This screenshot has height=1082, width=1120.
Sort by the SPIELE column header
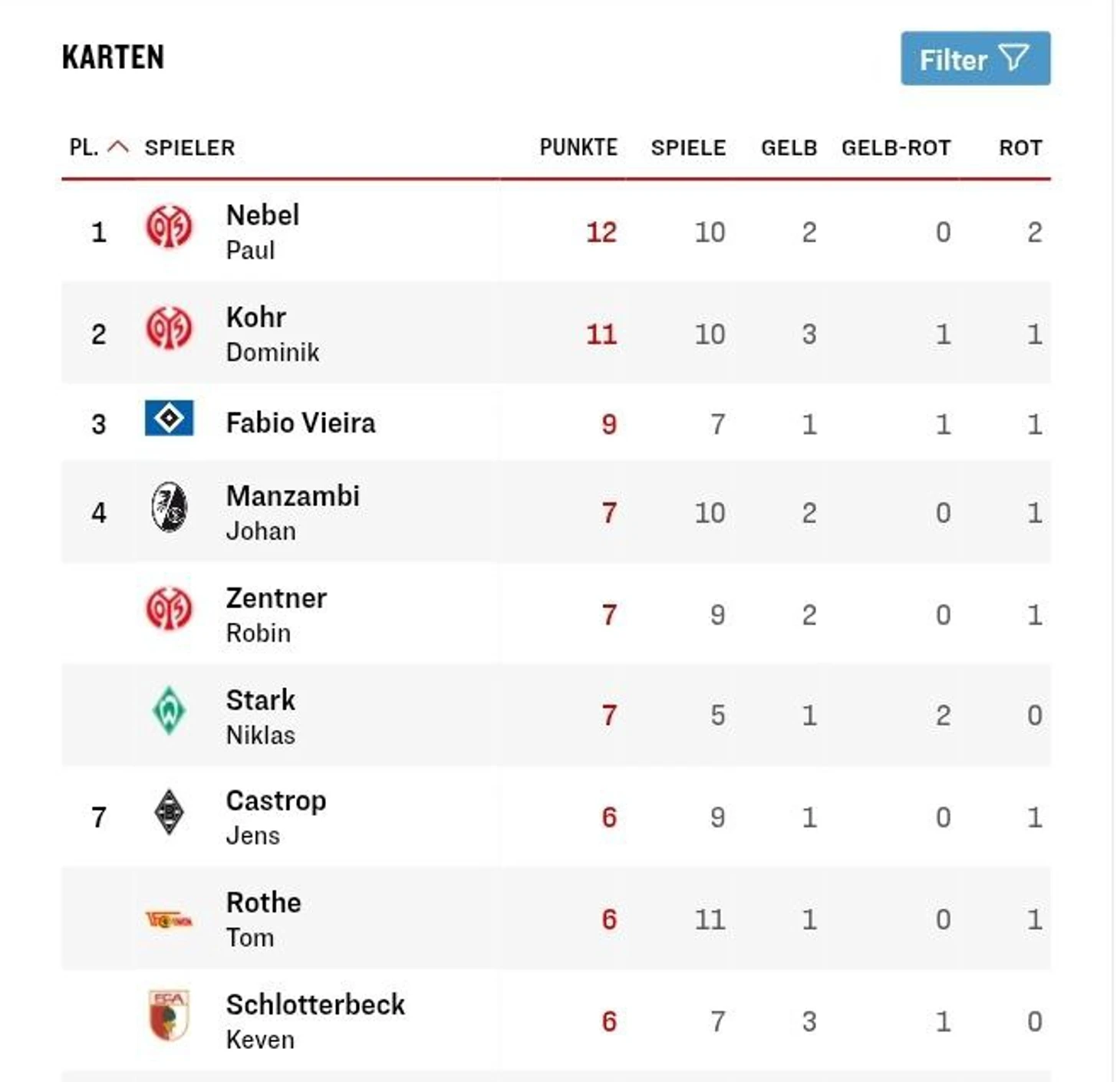pos(687,147)
